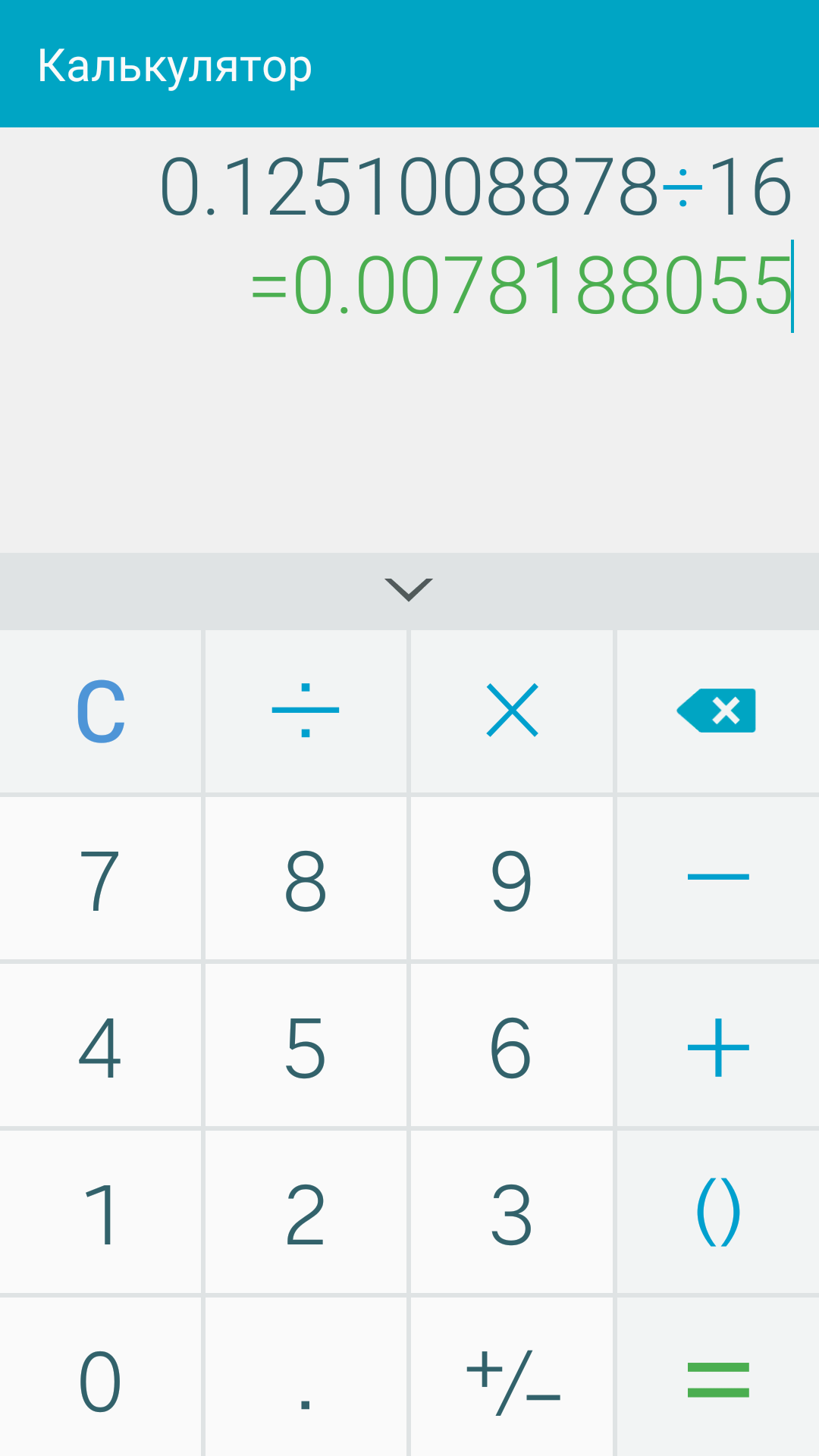The height and width of the screenshot is (1456, 819).
Task: Toggle the sign with +/- key
Action: click(x=512, y=1377)
